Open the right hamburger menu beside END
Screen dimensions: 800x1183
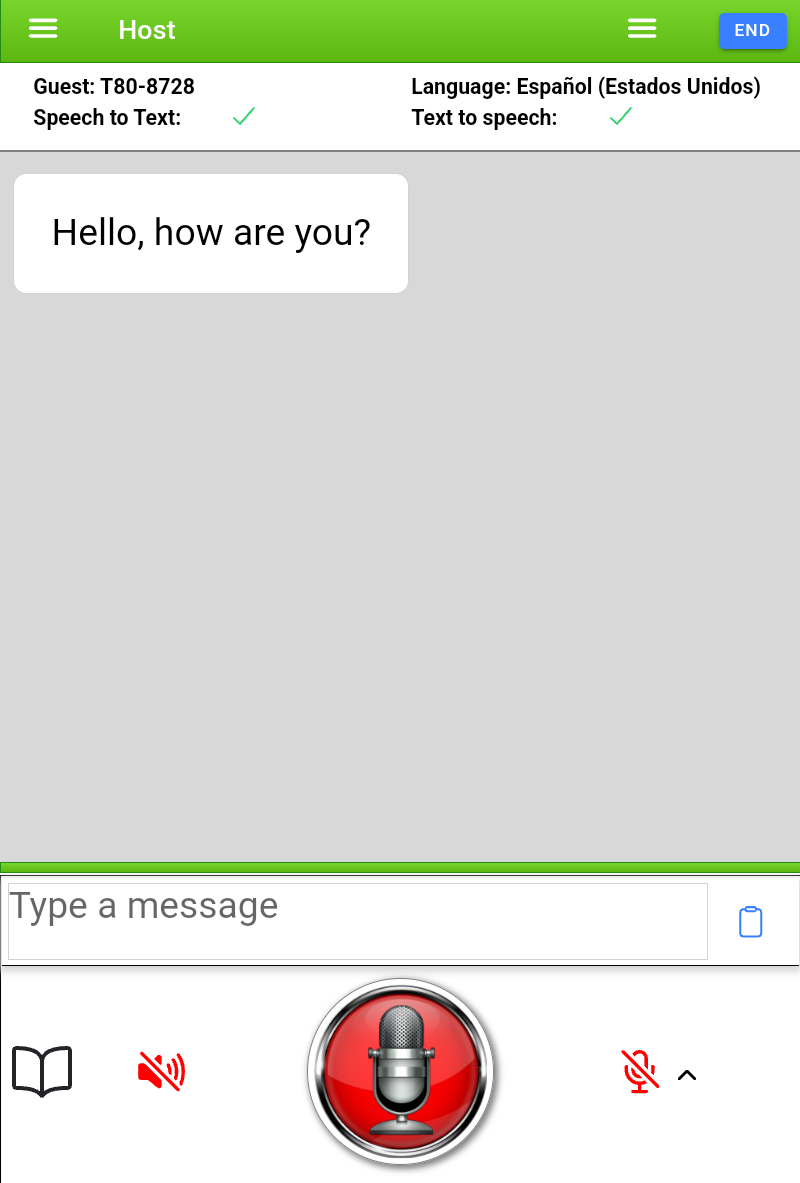[642, 29]
